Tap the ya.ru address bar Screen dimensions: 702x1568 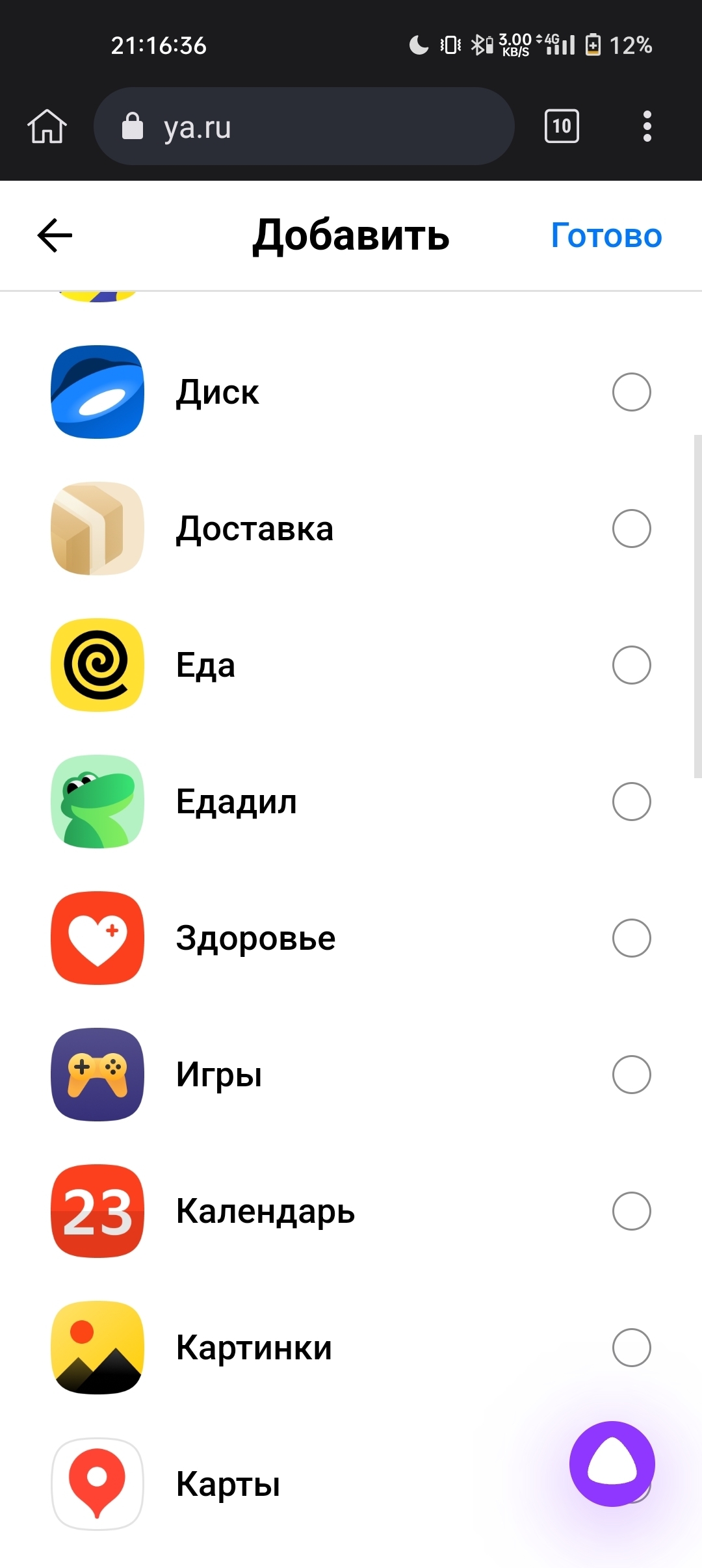(304, 126)
